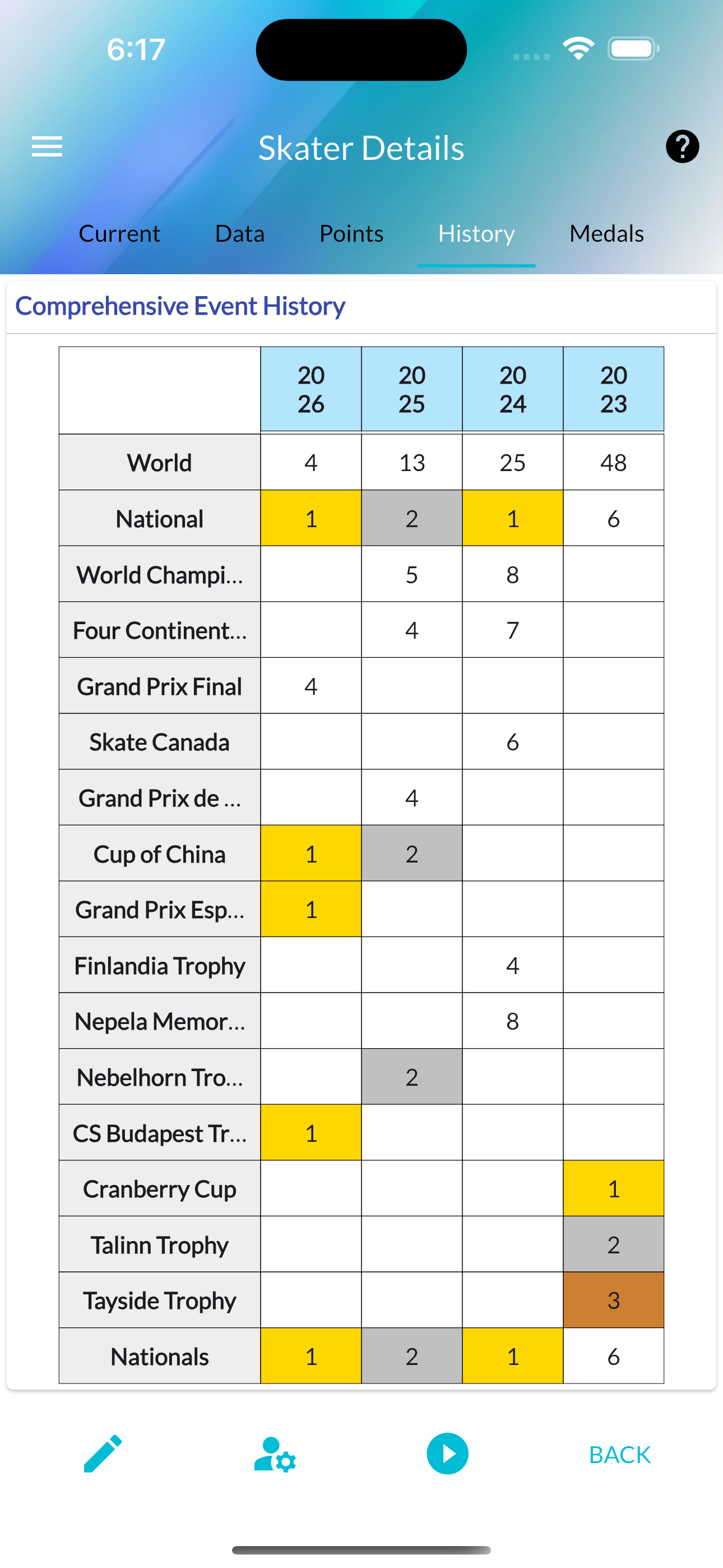Click the bronze Tayside Trophy cell
Viewport: 723px width, 1568px height.
(x=614, y=1300)
